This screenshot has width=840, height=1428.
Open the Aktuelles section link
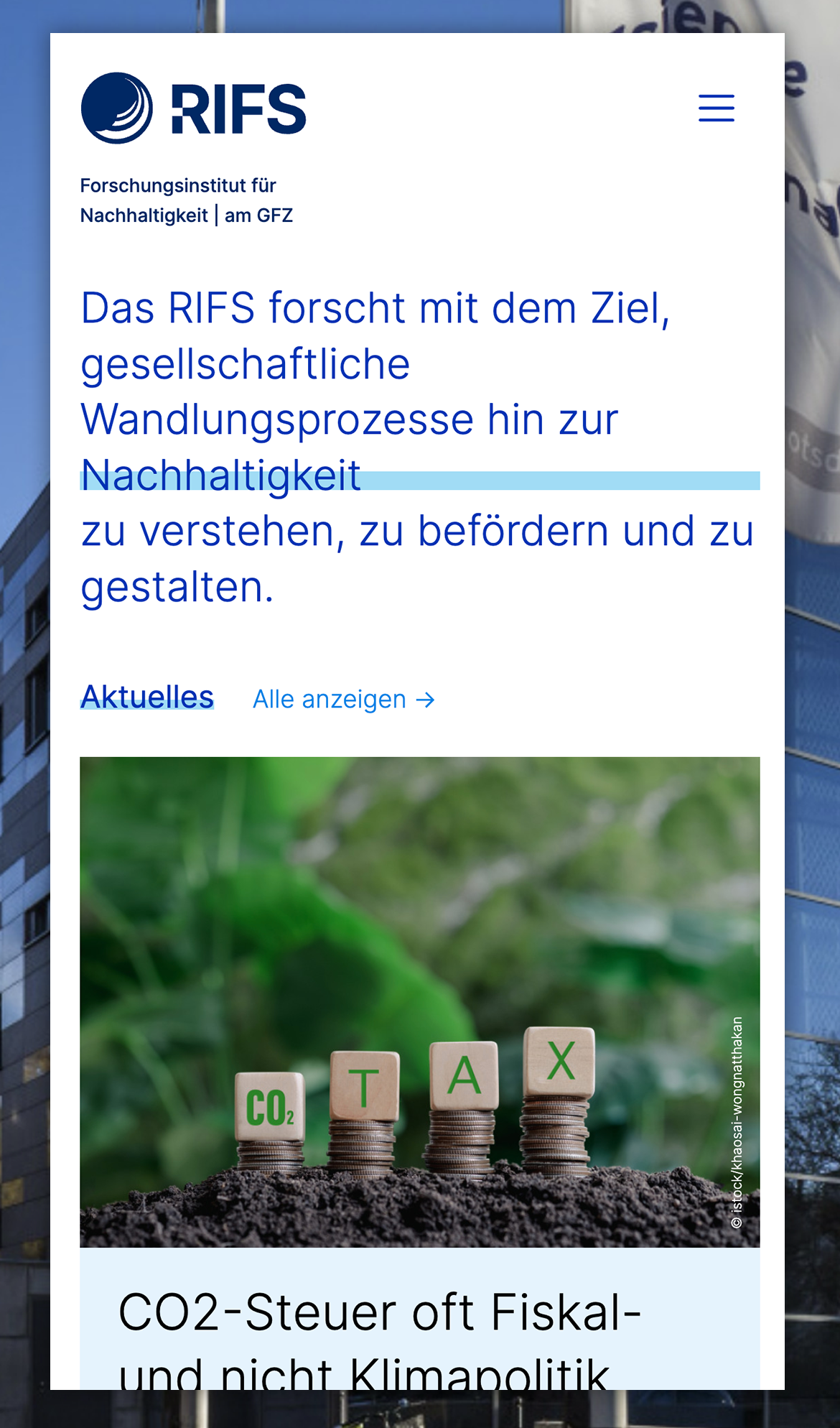[x=147, y=697]
